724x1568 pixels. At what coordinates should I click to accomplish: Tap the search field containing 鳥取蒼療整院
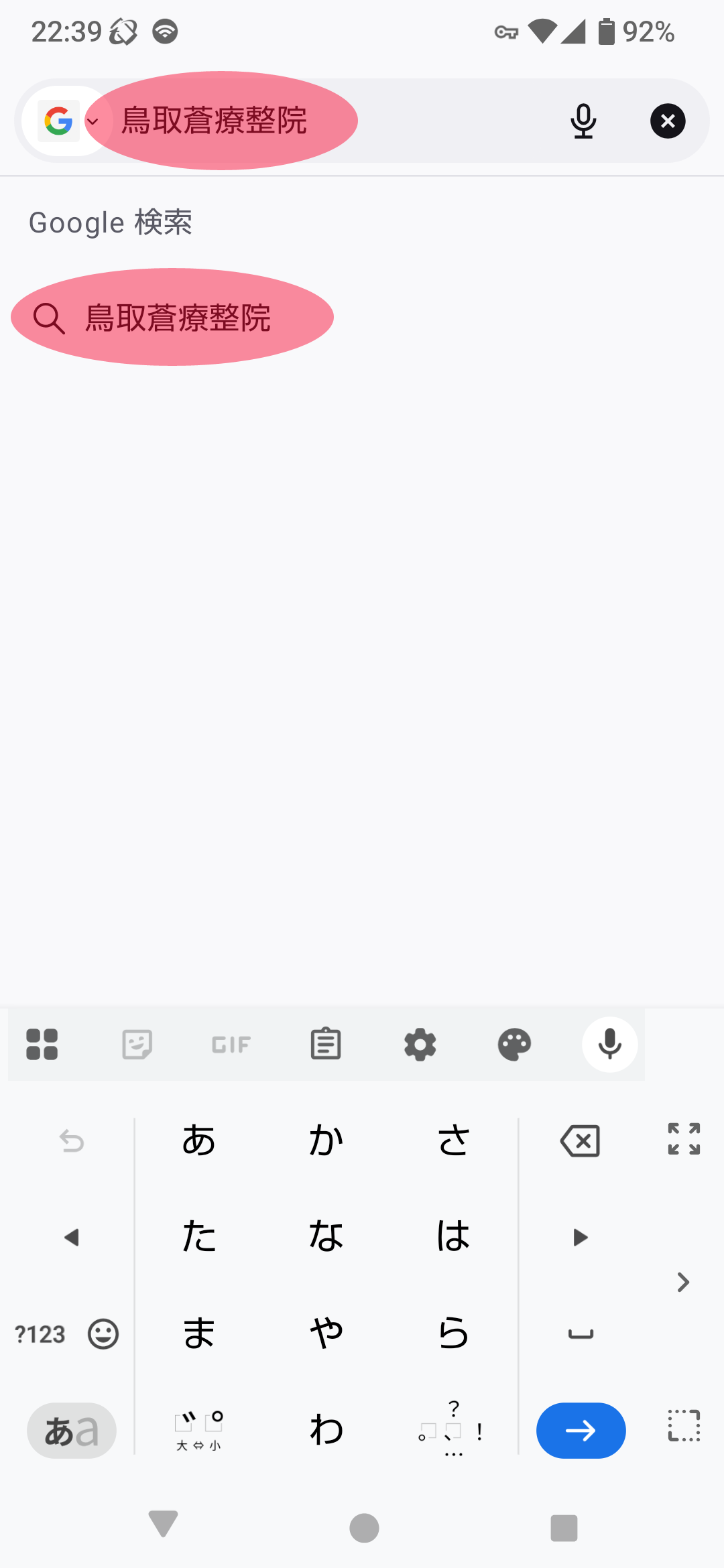[x=322, y=121]
